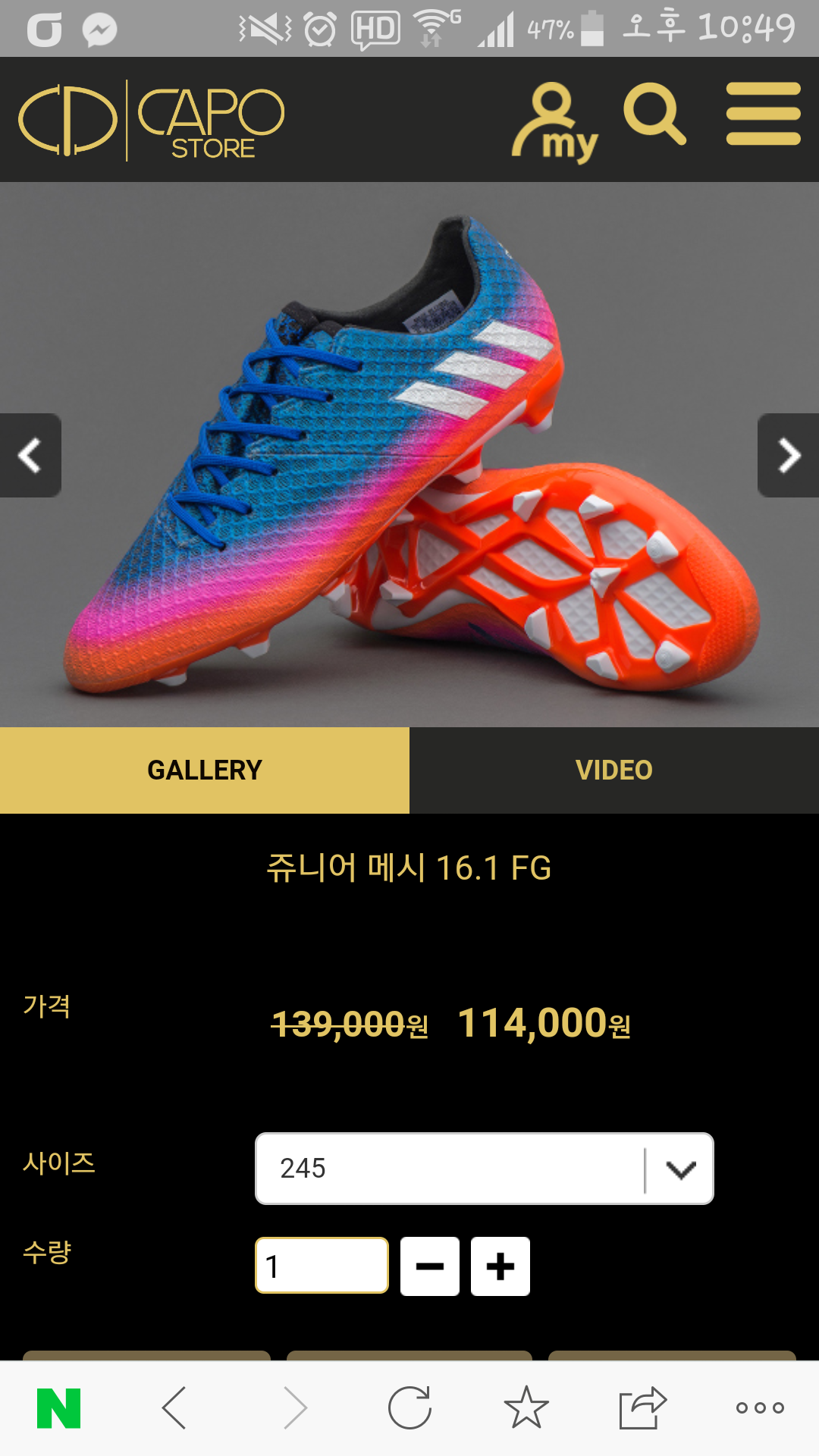Image resolution: width=819 pixels, height=1456 pixels.
Task: Open the search magnifier
Action: click(654, 115)
